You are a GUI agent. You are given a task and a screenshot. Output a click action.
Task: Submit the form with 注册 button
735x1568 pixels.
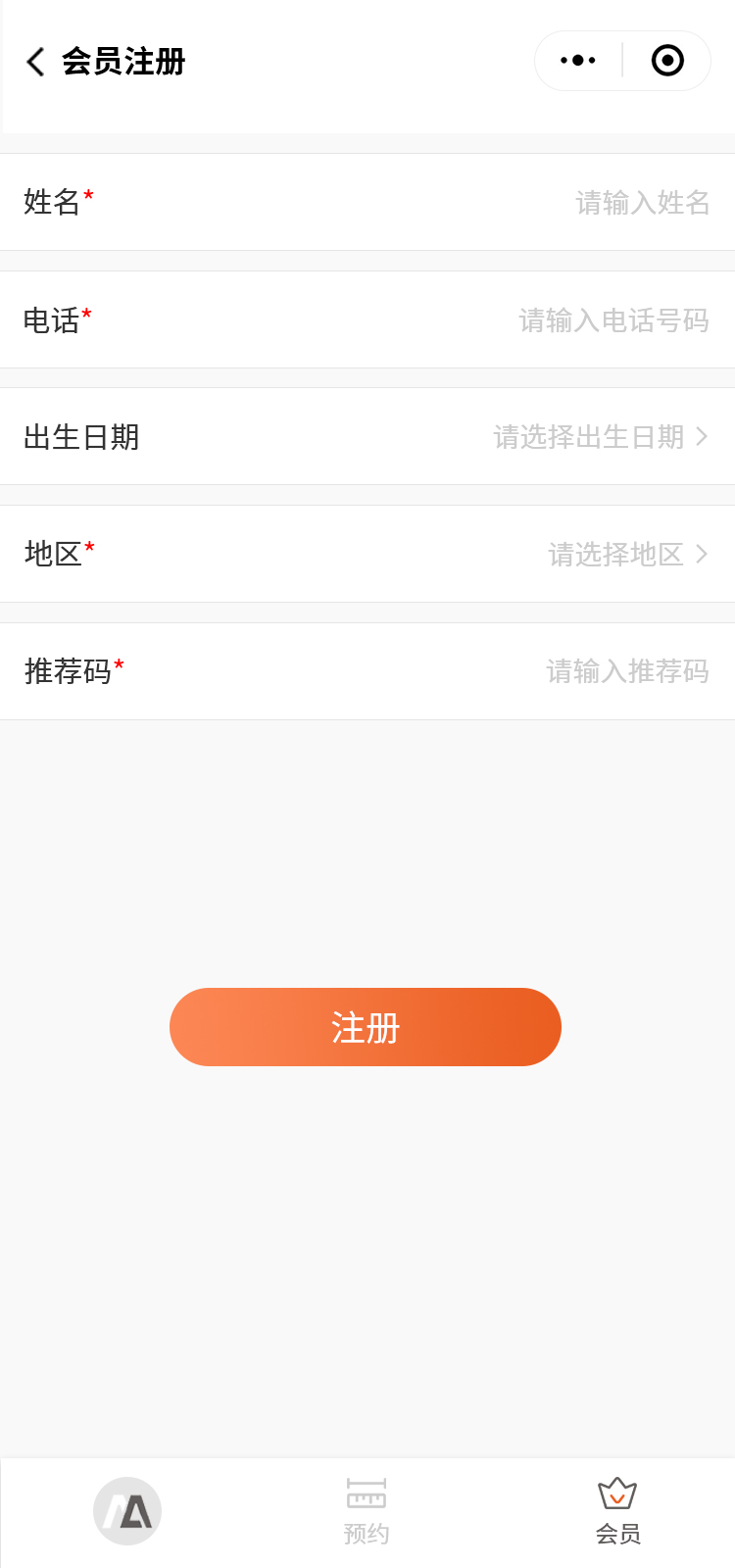366,1027
